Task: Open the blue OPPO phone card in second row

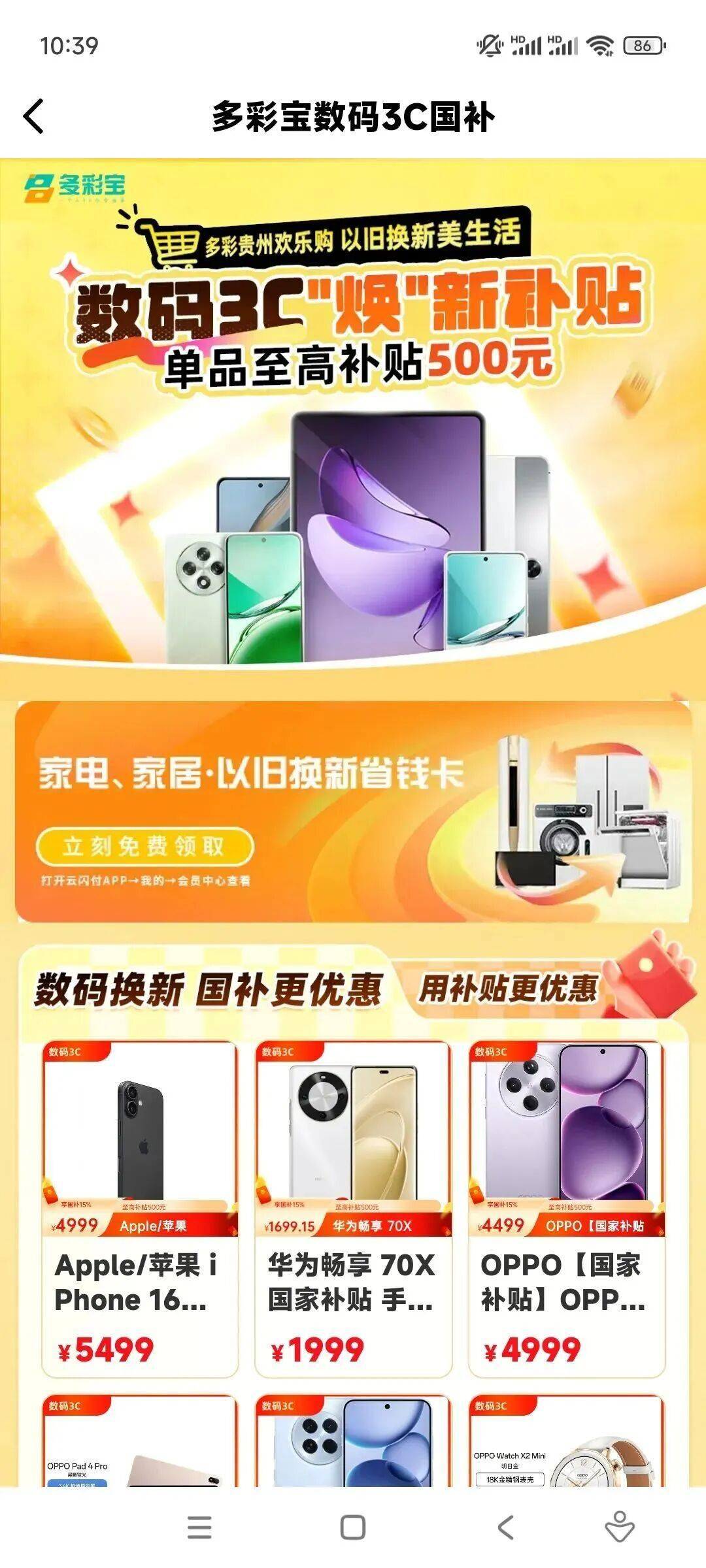Action: [353, 1444]
